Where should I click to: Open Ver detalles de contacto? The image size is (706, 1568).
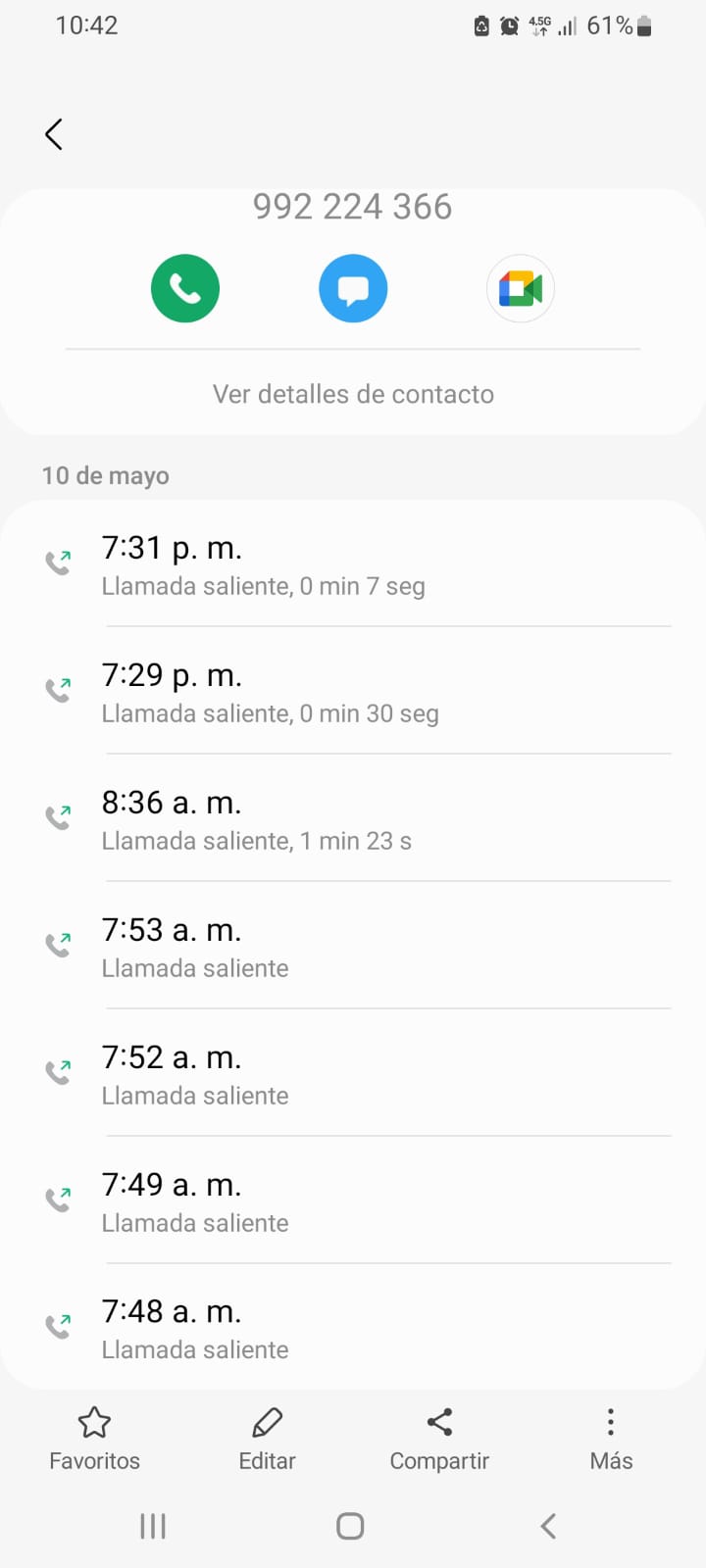tap(353, 394)
